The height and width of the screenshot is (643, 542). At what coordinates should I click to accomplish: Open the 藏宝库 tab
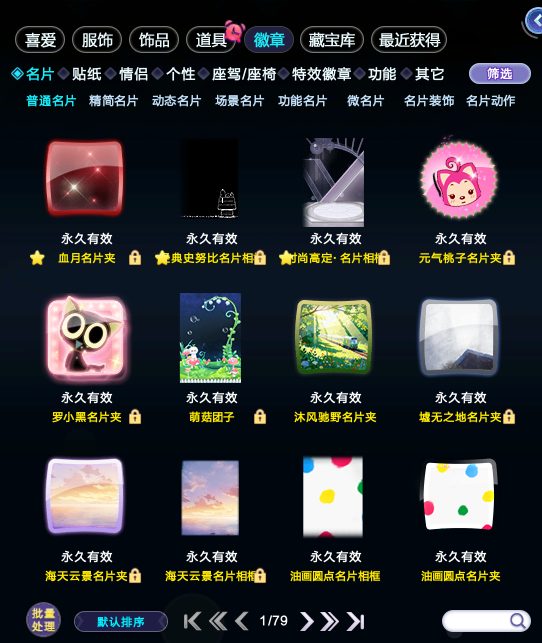(x=332, y=40)
